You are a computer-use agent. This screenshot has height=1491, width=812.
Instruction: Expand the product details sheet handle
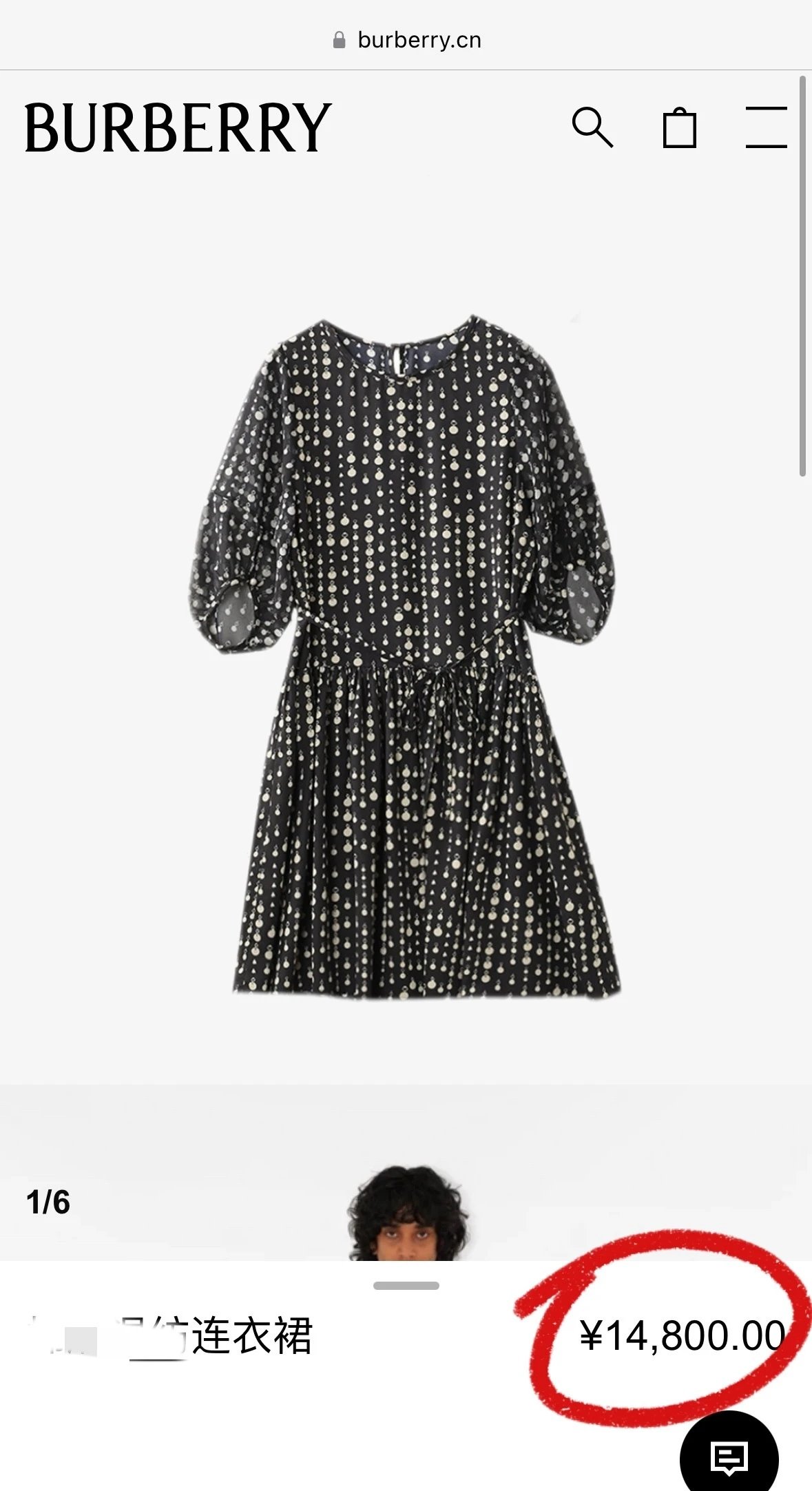pos(406,1285)
